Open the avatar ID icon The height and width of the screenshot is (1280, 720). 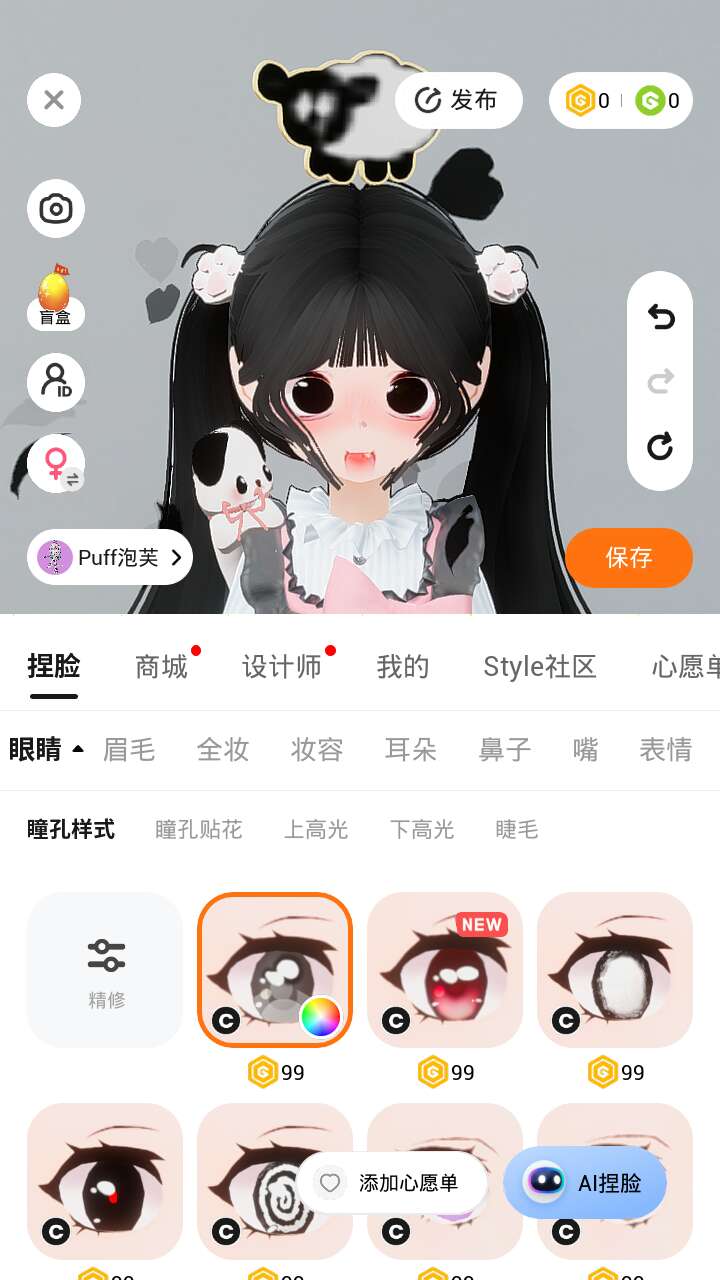pyautogui.click(x=56, y=382)
